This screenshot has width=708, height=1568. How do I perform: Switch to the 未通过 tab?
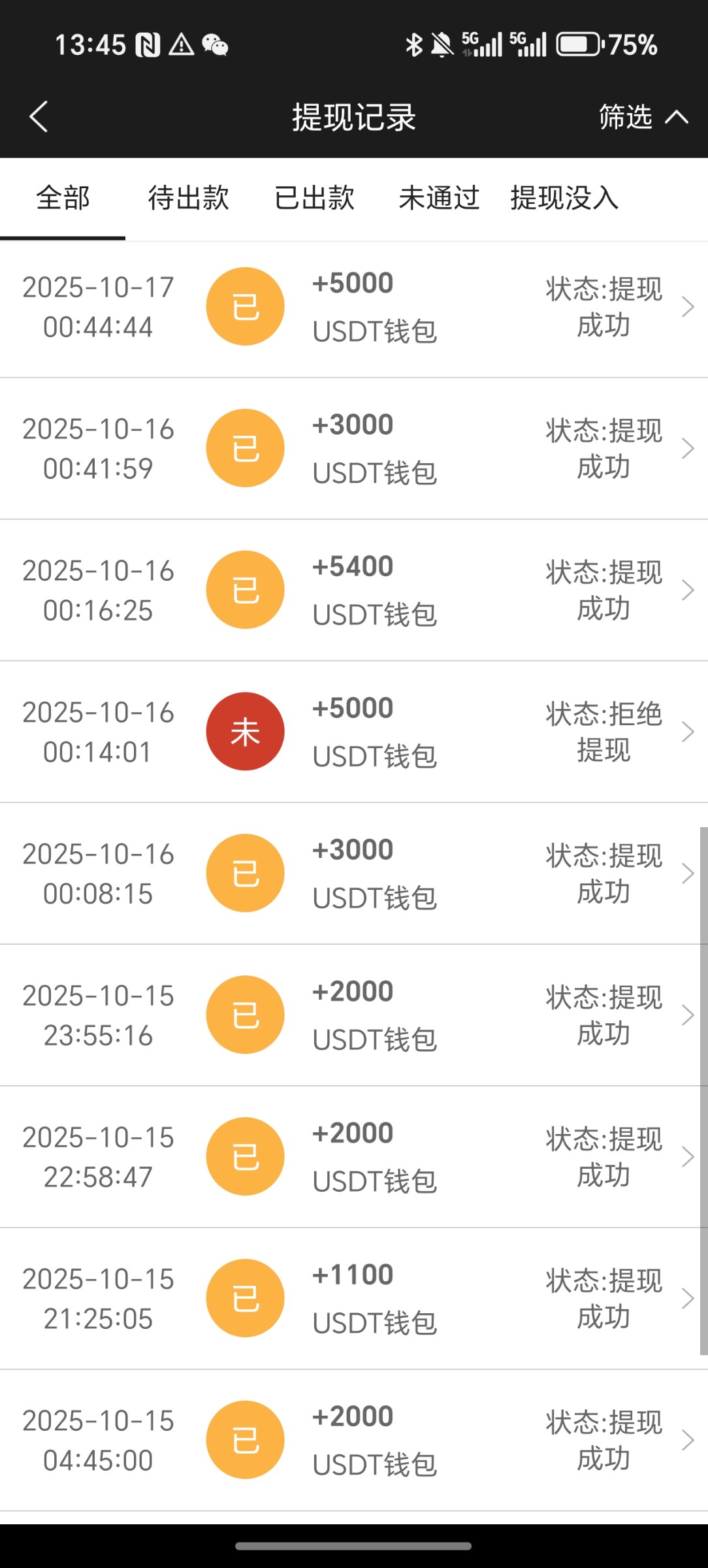tap(438, 199)
